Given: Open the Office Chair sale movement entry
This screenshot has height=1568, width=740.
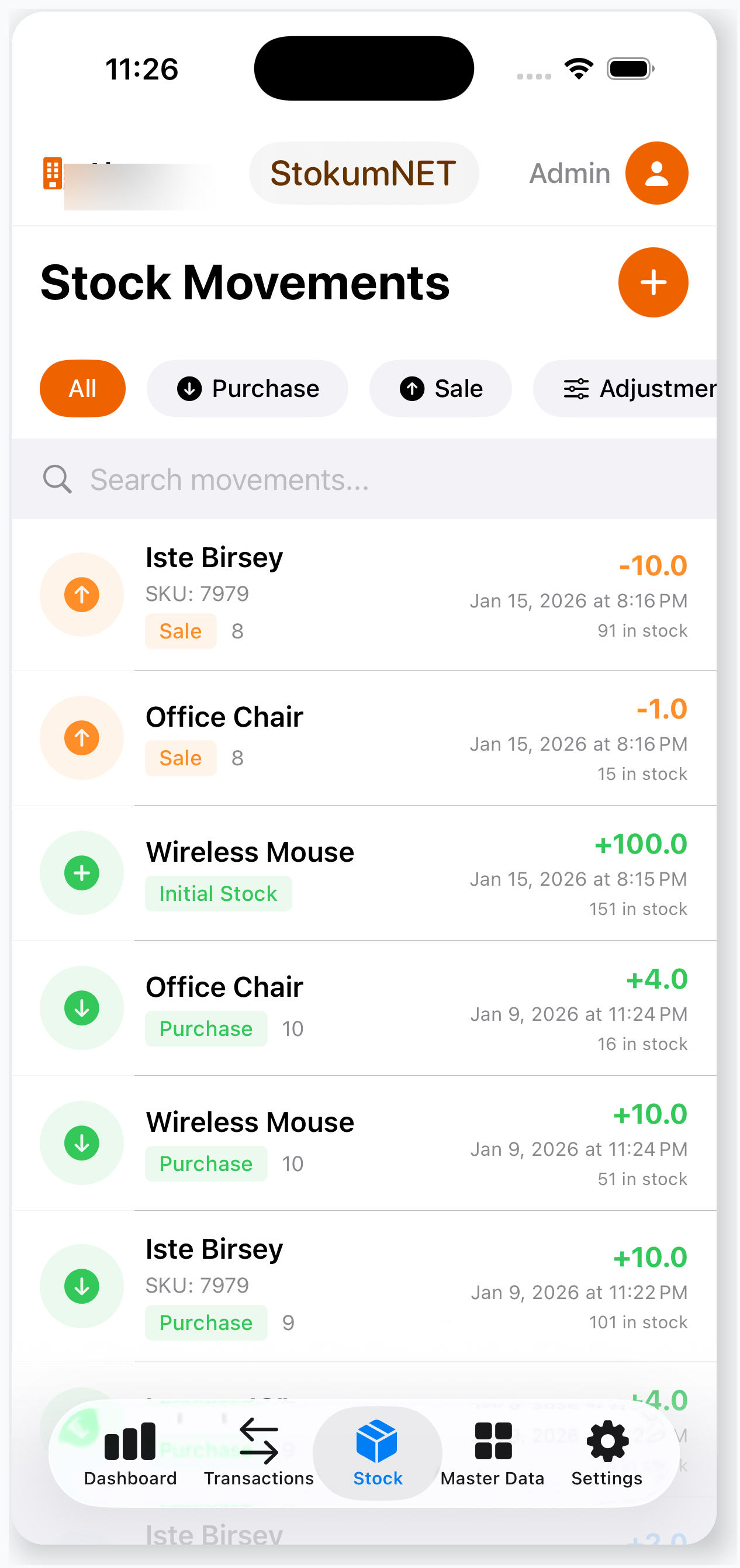Looking at the screenshot, I should point(365,737).
